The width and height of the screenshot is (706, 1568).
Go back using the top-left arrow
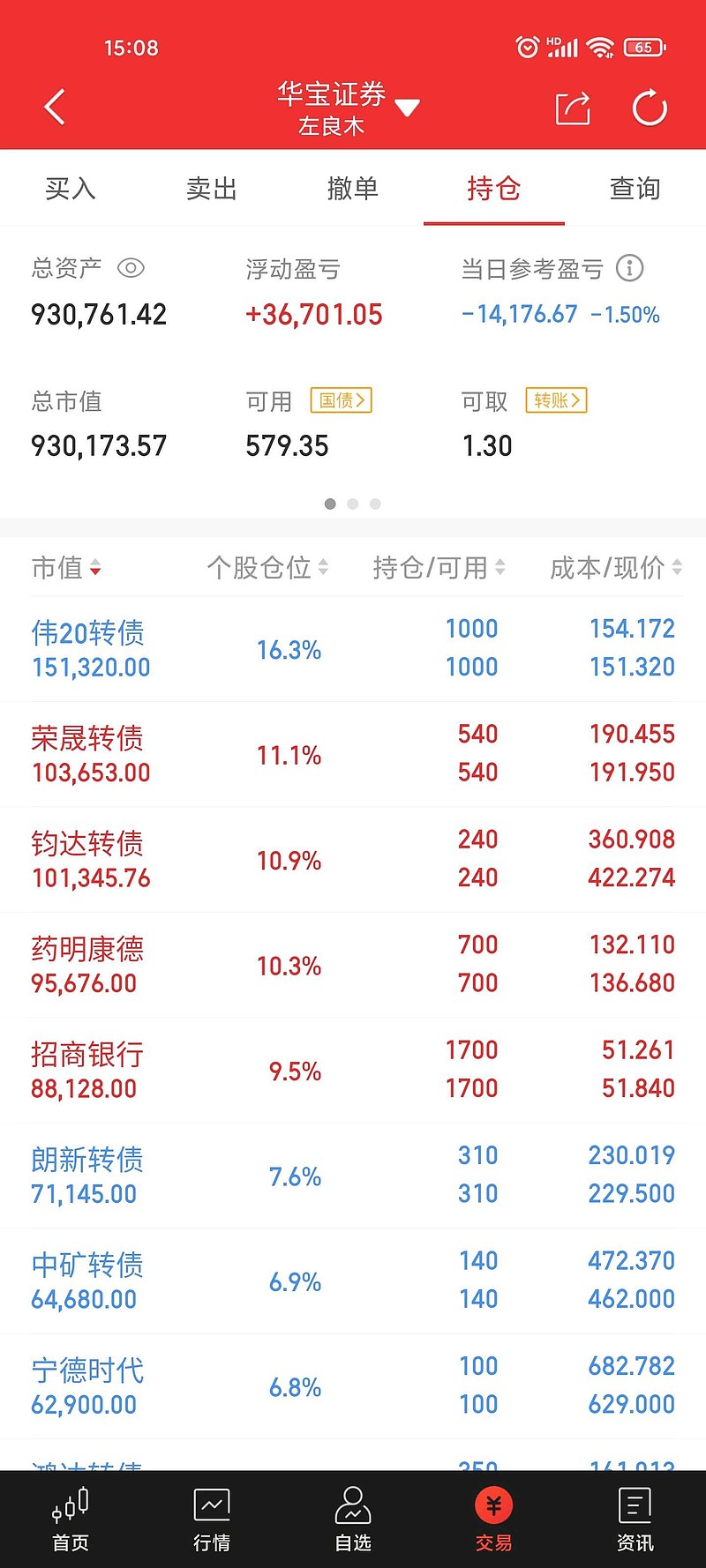pos(55,108)
